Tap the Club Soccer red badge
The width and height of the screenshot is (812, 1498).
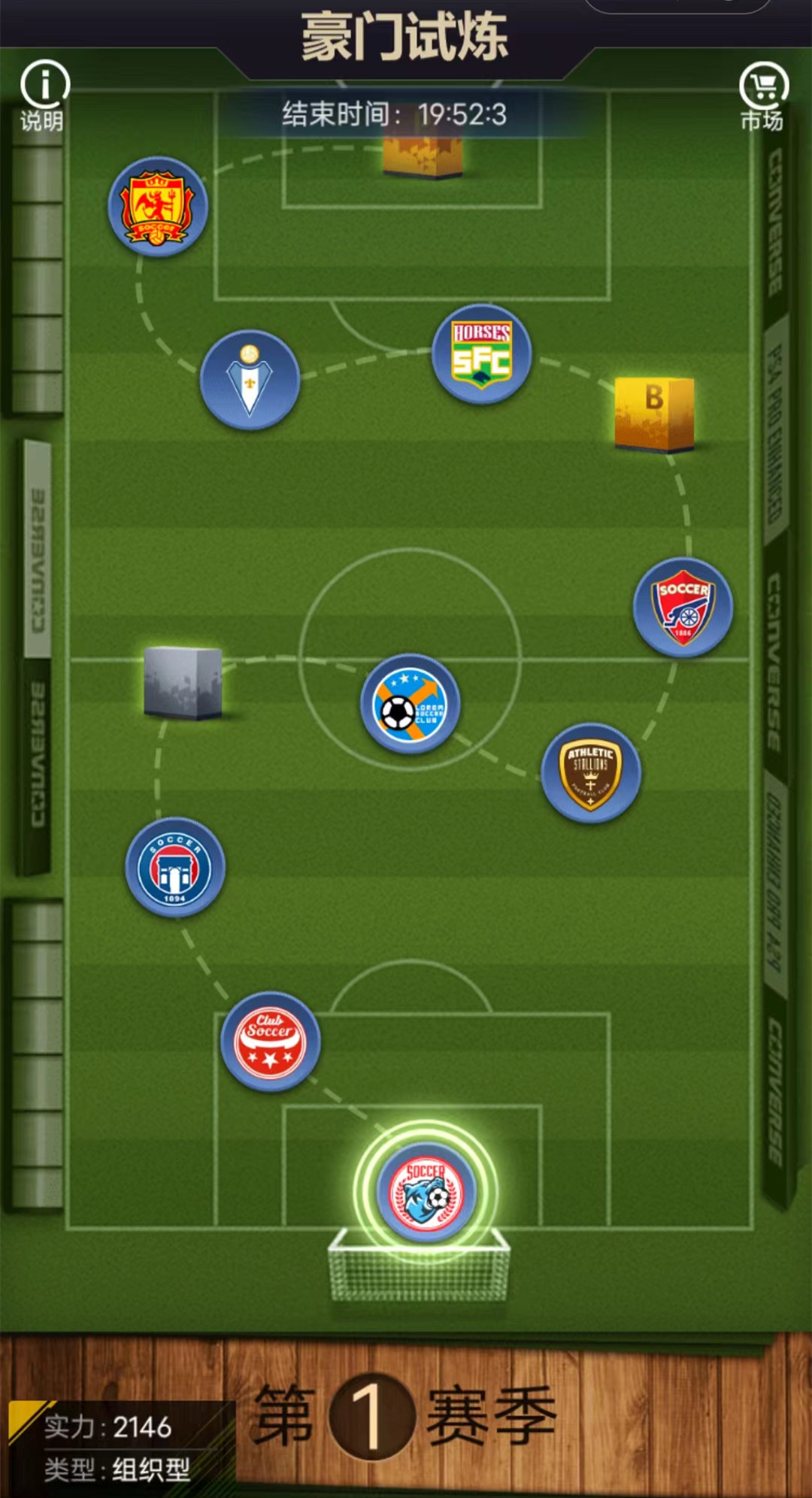[271, 1042]
